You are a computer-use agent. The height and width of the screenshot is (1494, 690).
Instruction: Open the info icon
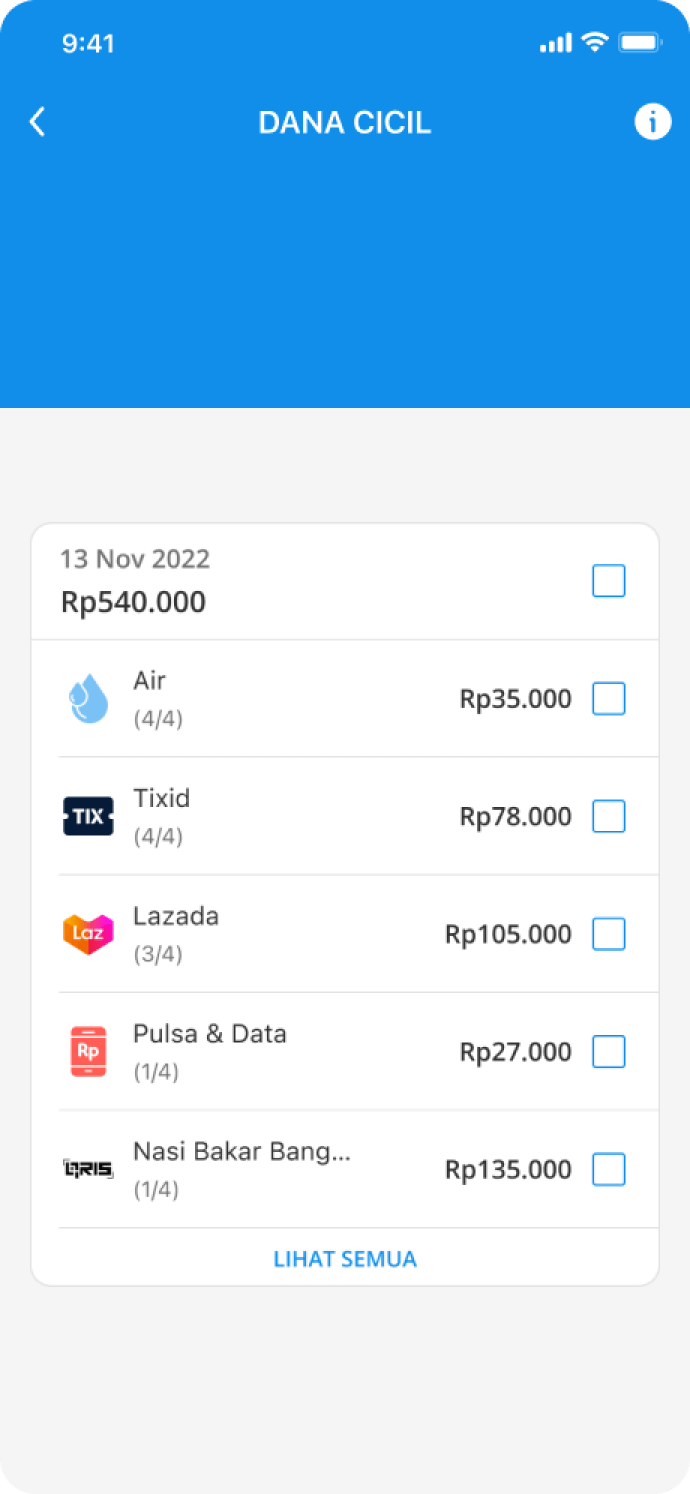[653, 122]
